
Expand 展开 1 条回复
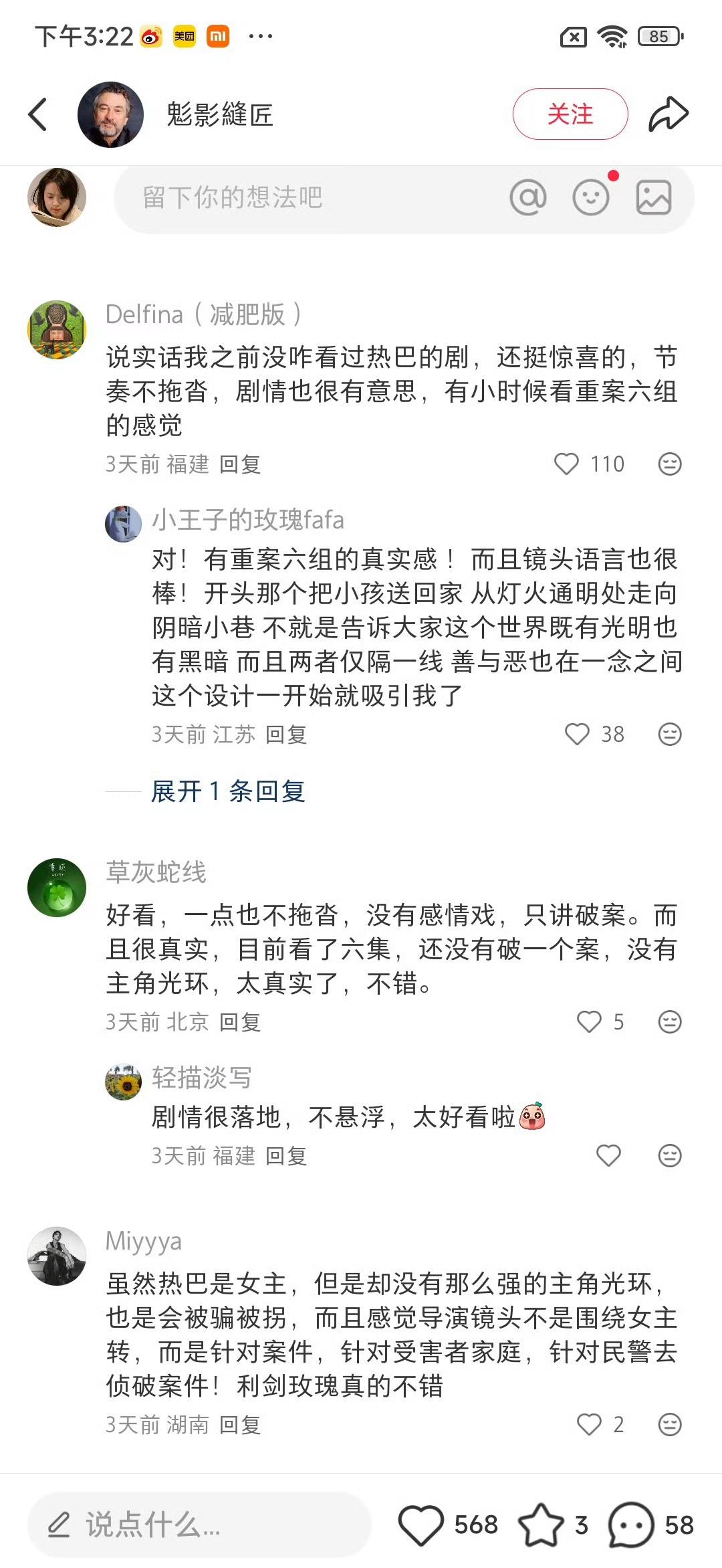pos(228,791)
